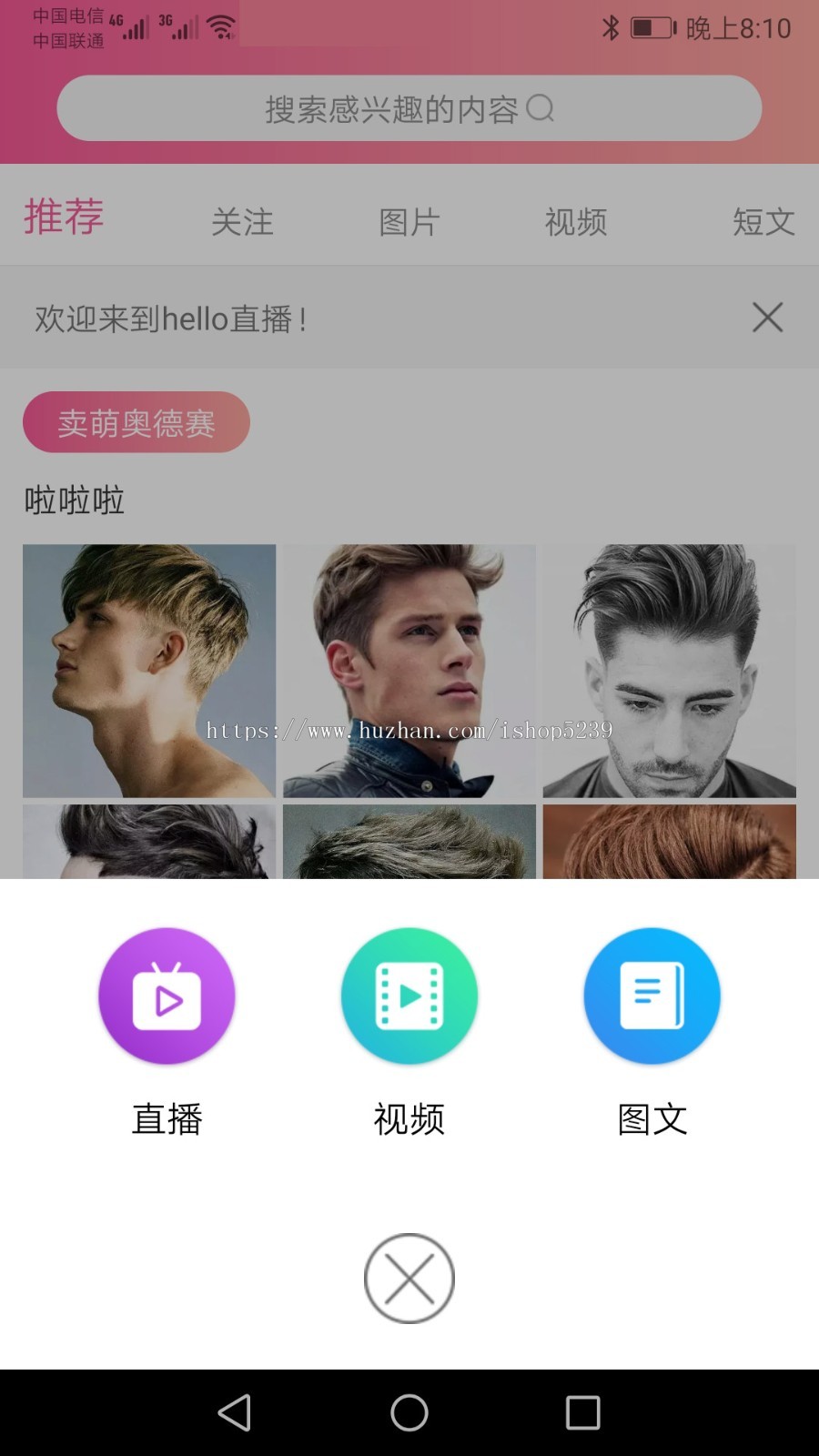Tap the Android back navigation triangle
Screen dimensions: 819x1456
click(235, 1412)
